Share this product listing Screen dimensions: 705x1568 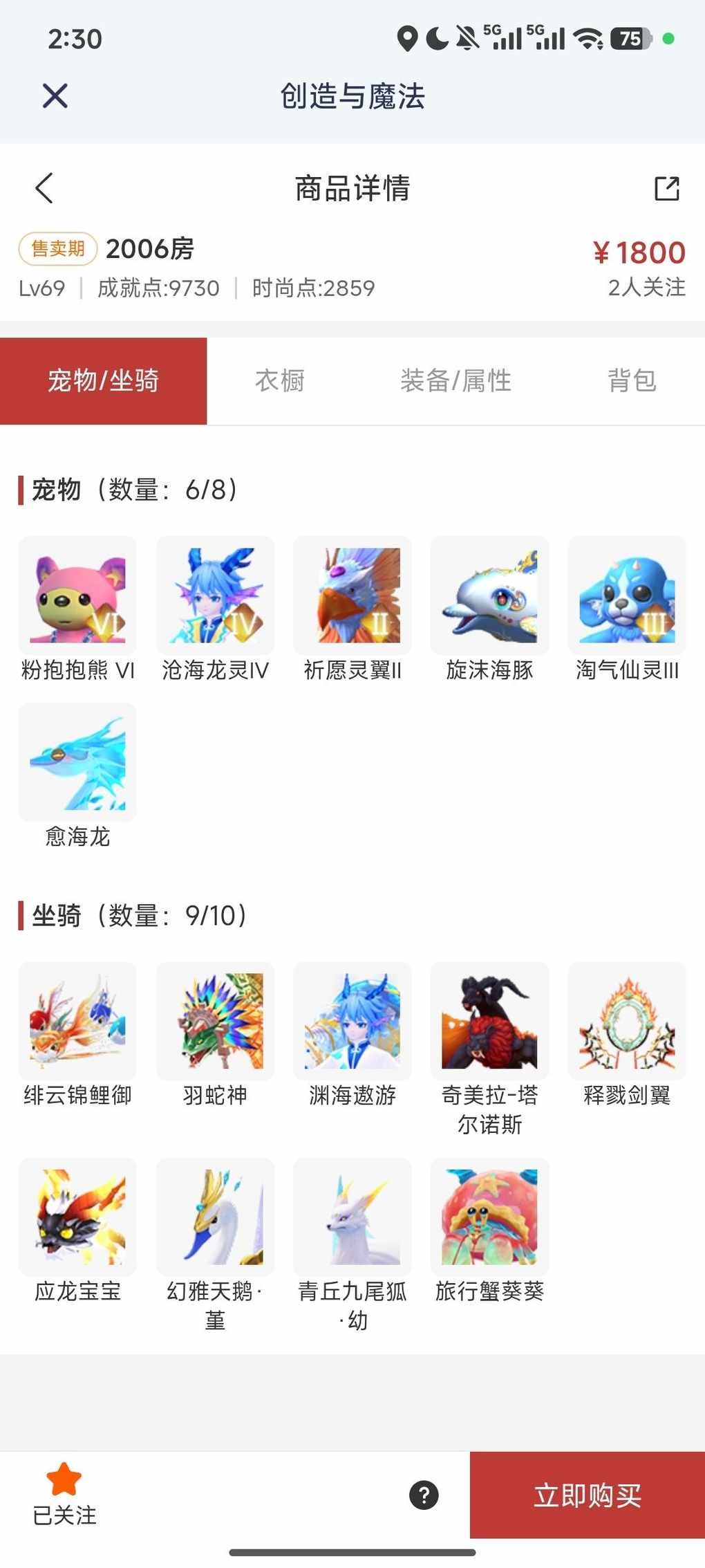tap(666, 188)
